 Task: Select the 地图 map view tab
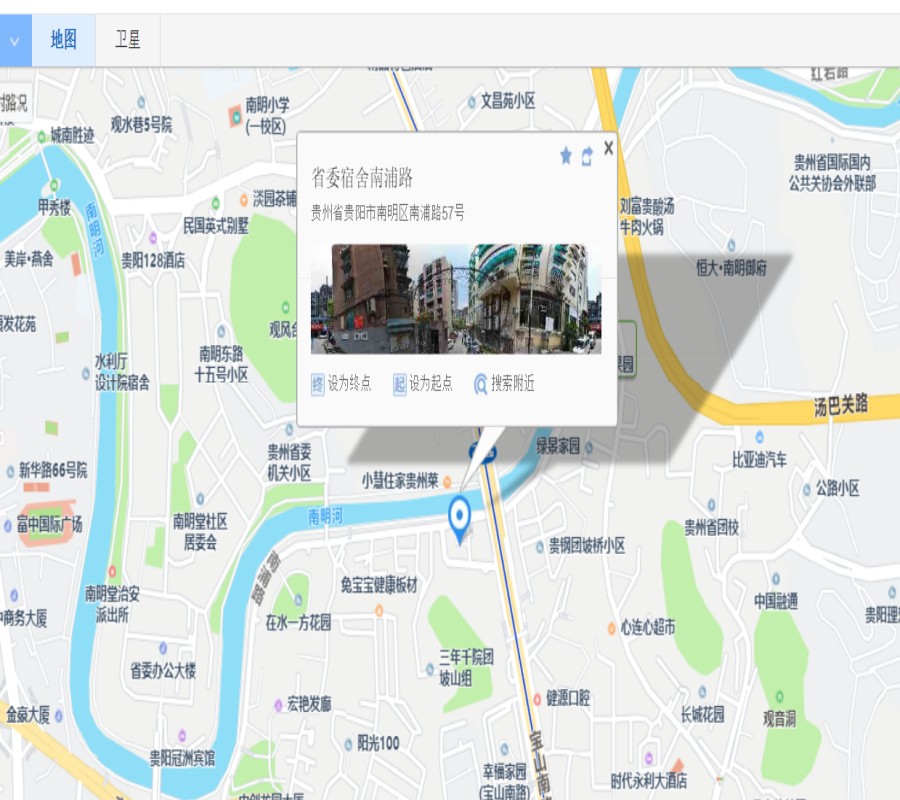click(63, 40)
